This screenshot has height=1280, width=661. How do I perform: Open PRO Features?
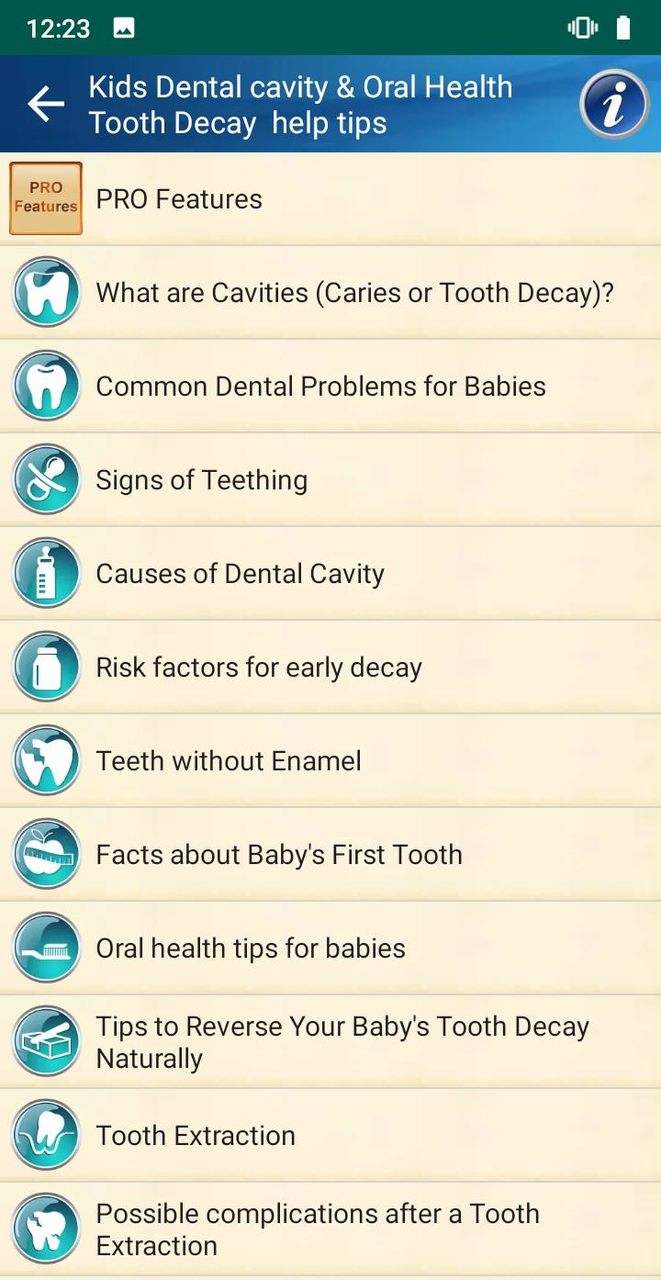click(330, 199)
